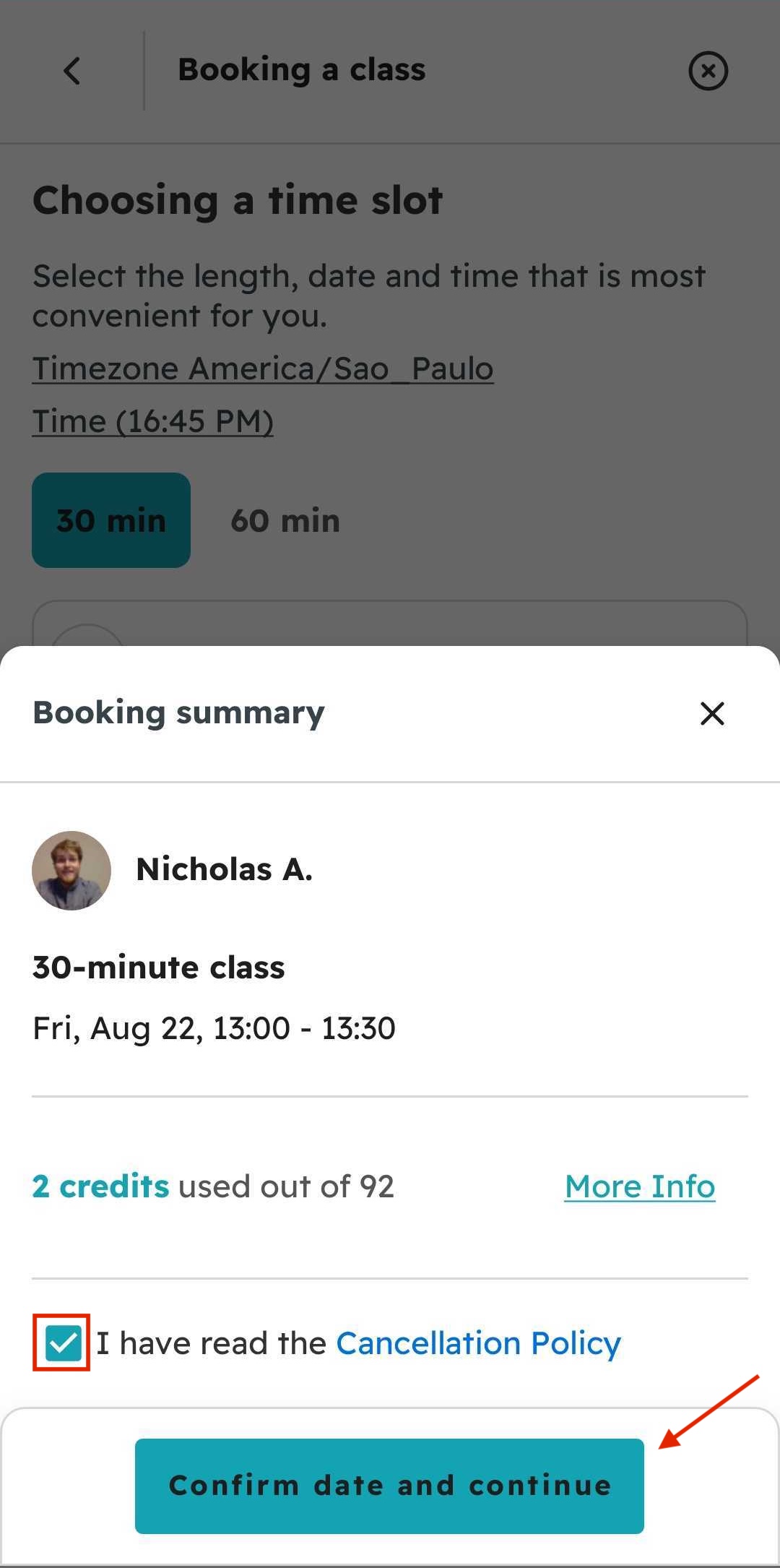Viewport: 780px width, 1568px height.
Task: Tap the 30-minute class label
Action: [x=159, y=968]
